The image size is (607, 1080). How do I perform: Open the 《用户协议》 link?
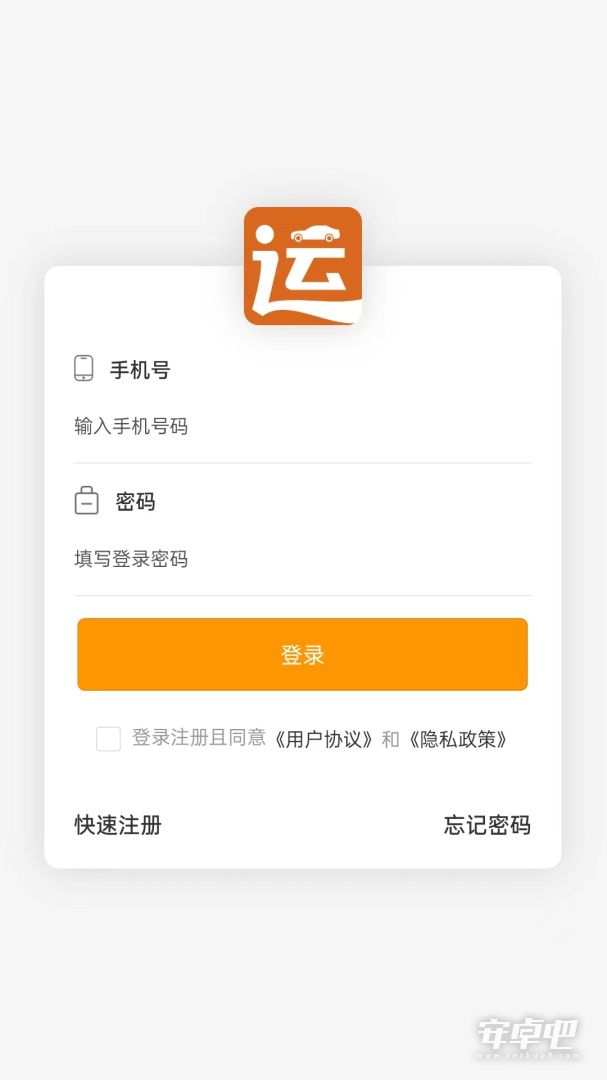click(323, 739)
